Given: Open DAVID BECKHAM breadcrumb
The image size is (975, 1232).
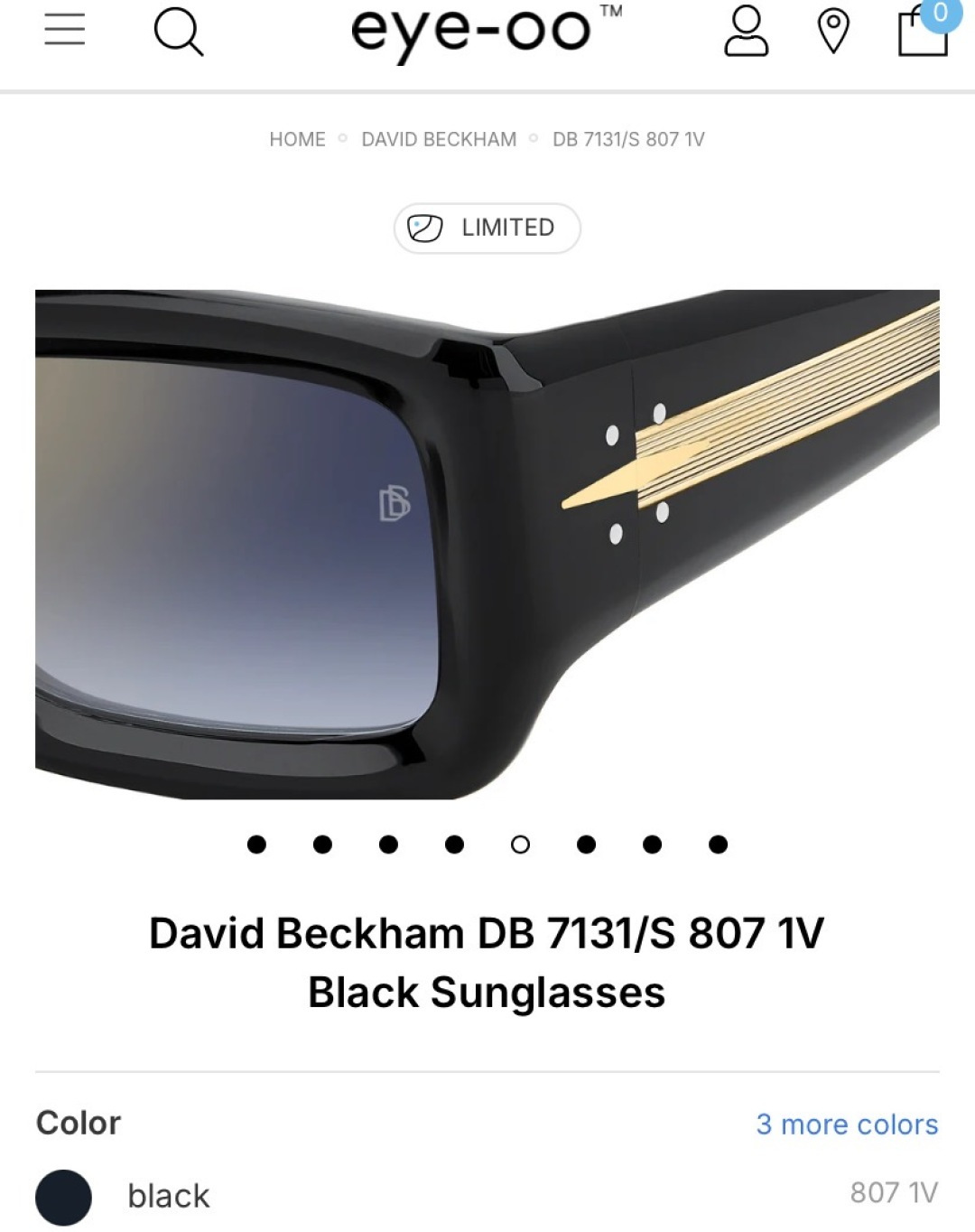Looking at the screenshot, I should (439, 139).
